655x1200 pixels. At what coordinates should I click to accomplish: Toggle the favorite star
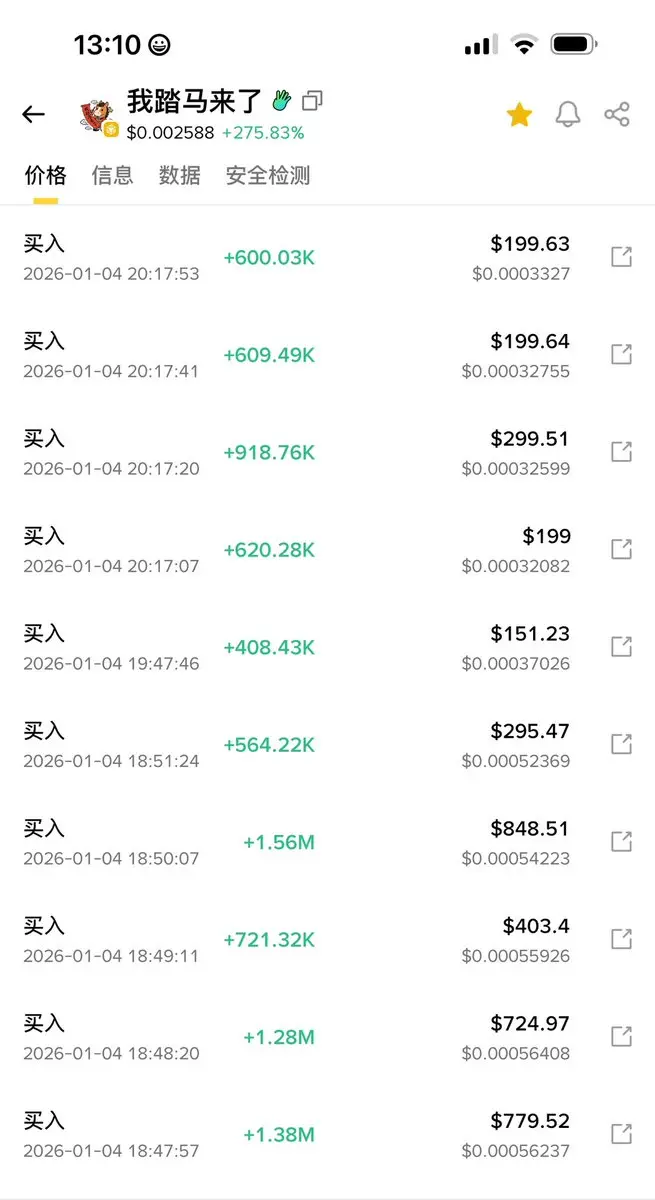point(519,115)
